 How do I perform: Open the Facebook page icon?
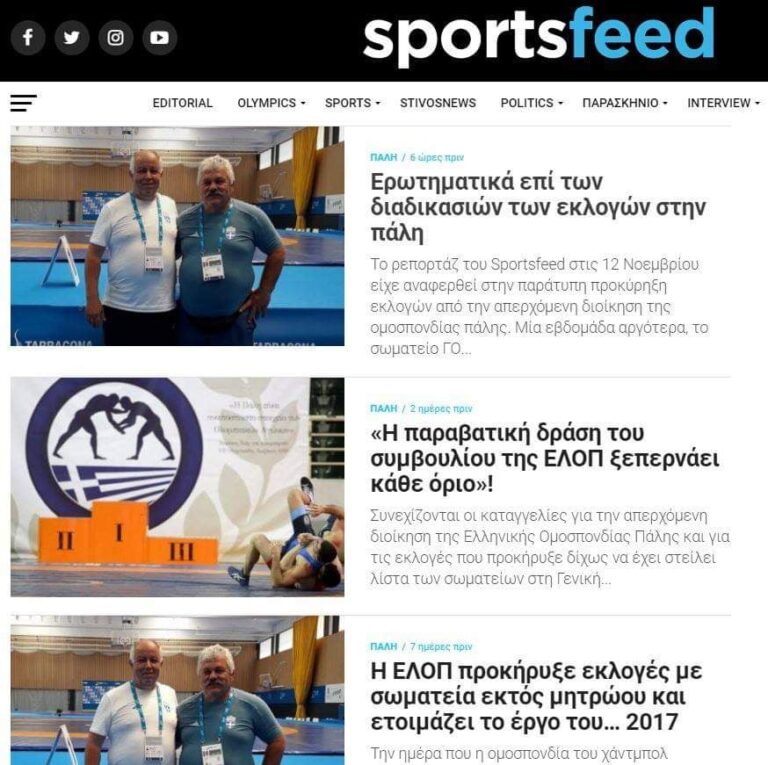pyautogui.click(x=28, y=38)
